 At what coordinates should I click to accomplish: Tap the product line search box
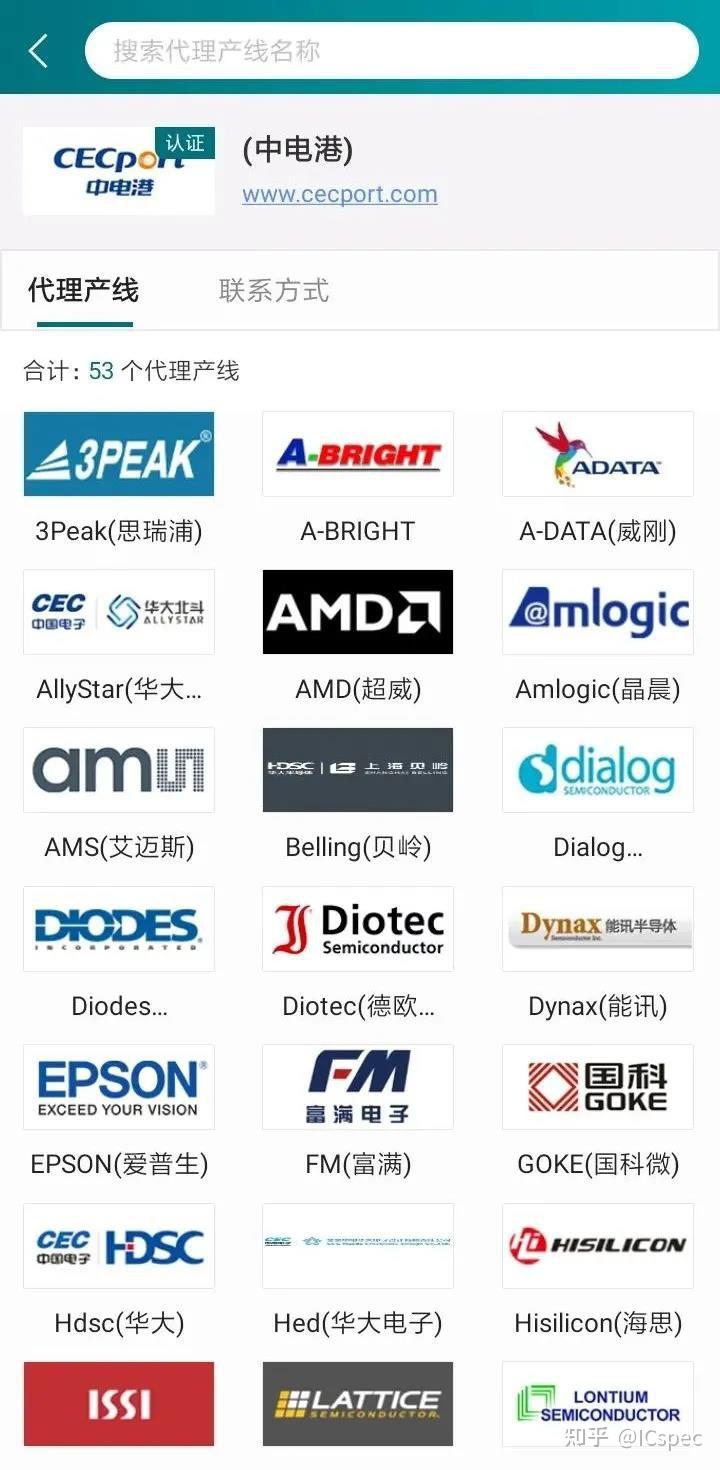[390, 50]
